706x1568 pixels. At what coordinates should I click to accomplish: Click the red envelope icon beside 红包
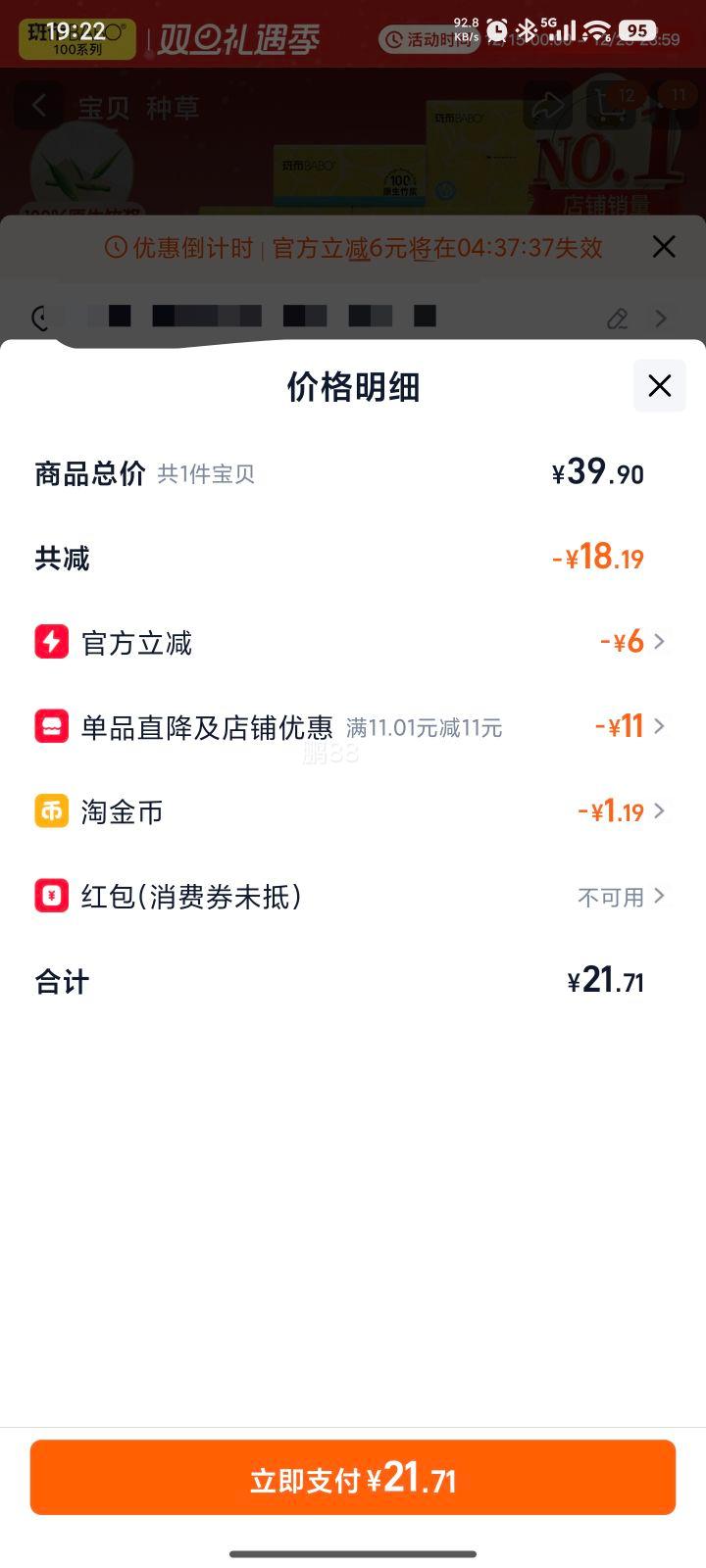[x=52, y=896]
